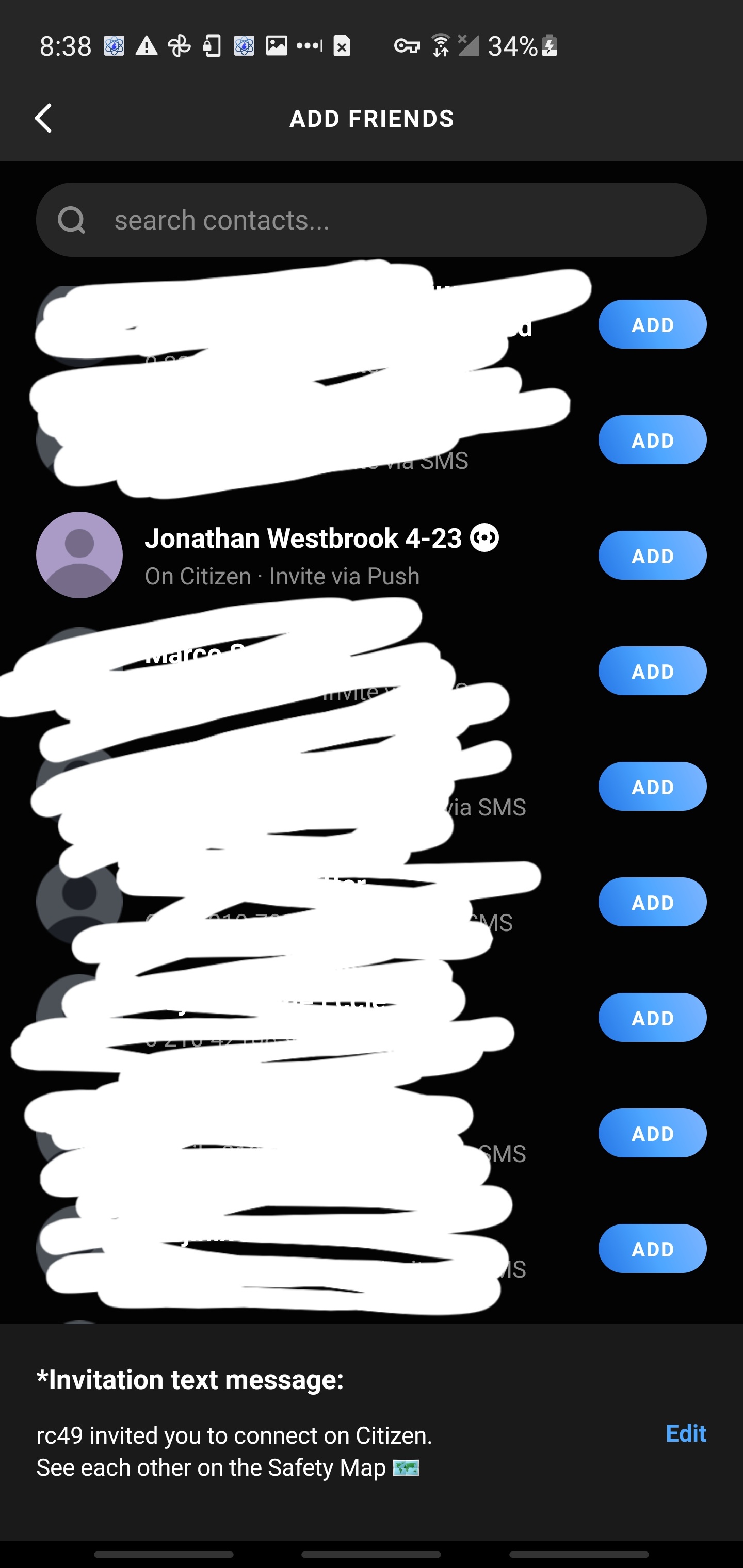Open Jonathan Westbrook 4-23 contact row
The image size is (743, 1568).
click(304, 555)
